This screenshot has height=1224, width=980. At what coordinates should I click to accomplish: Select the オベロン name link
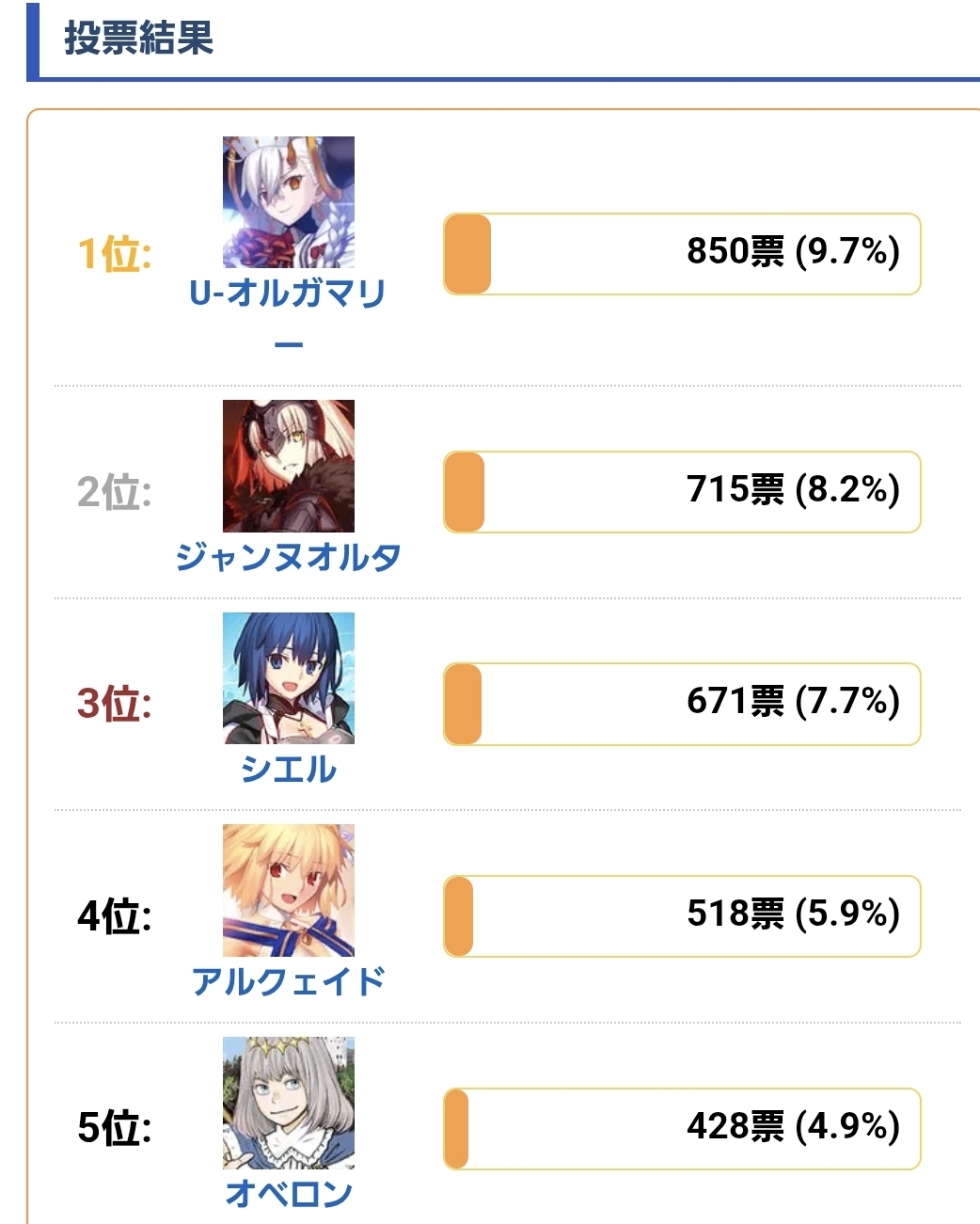point(288,1193)
